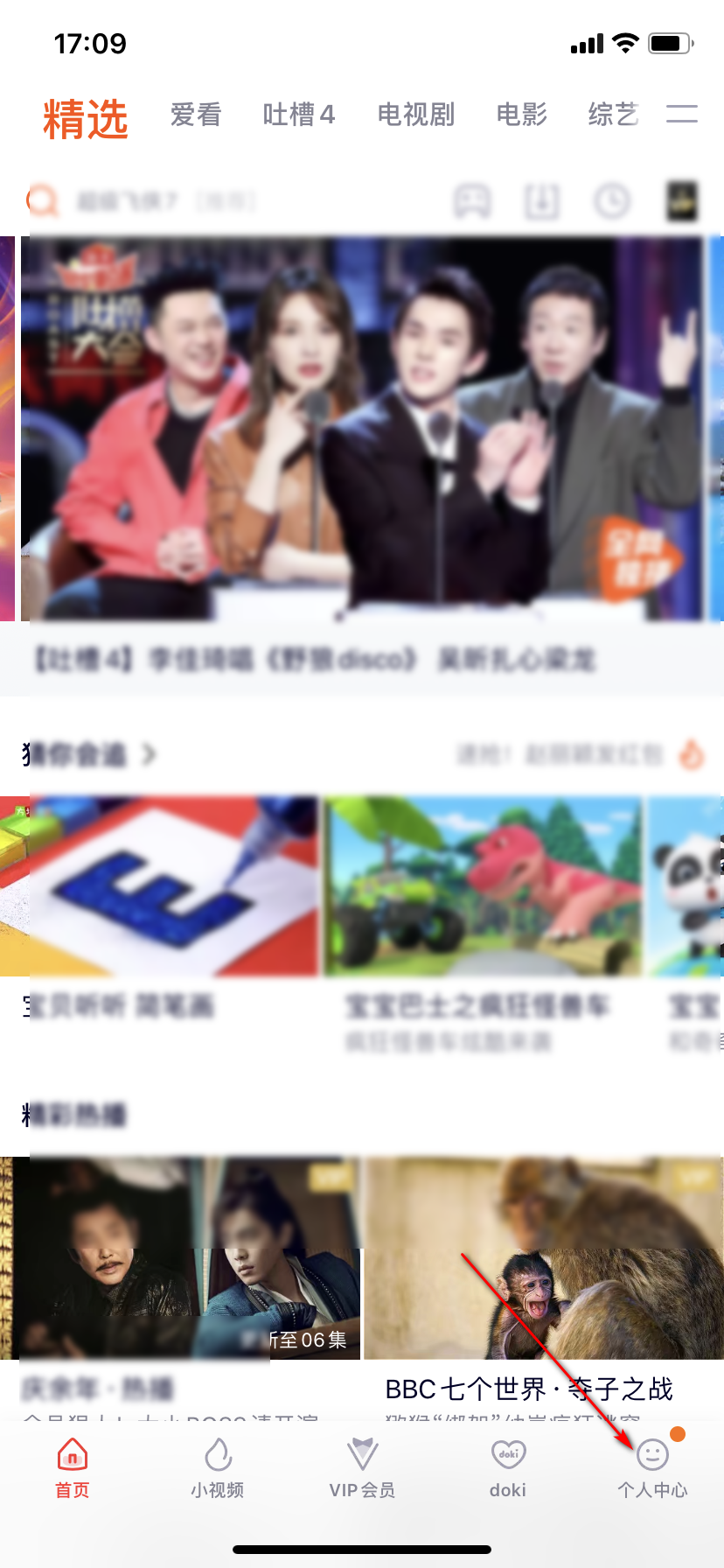The width and height of the screenshot is (724, 1568).
Task: Switch to the 综艺 tab
Action: 613,115
